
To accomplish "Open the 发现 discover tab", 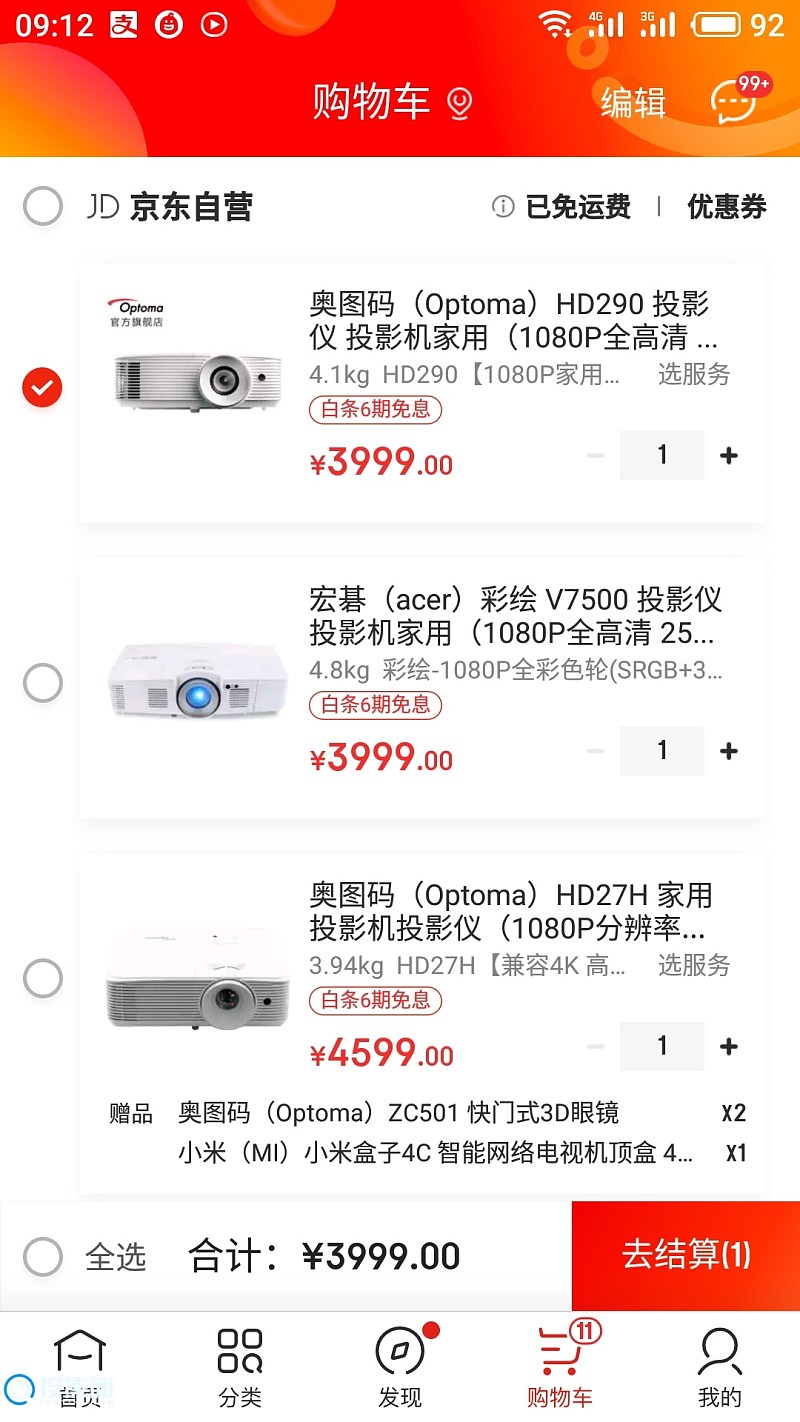I will coord(400,1366).
